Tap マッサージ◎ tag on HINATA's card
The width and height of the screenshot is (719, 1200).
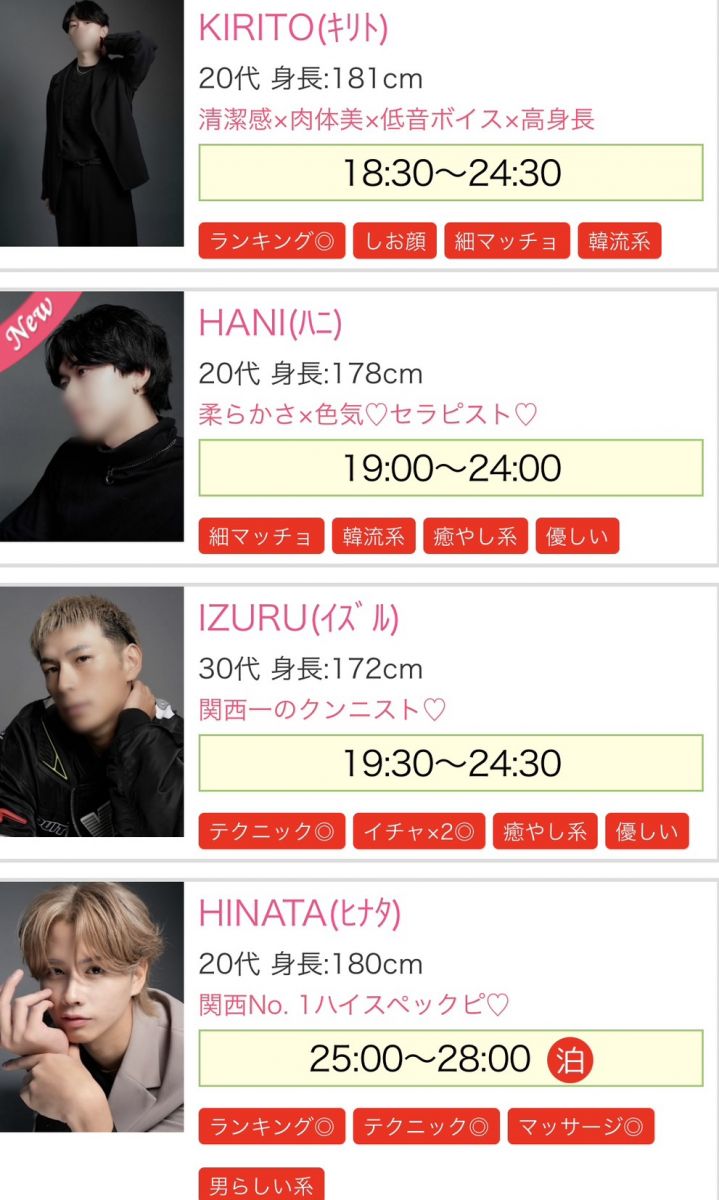(x=580, y=1126)
